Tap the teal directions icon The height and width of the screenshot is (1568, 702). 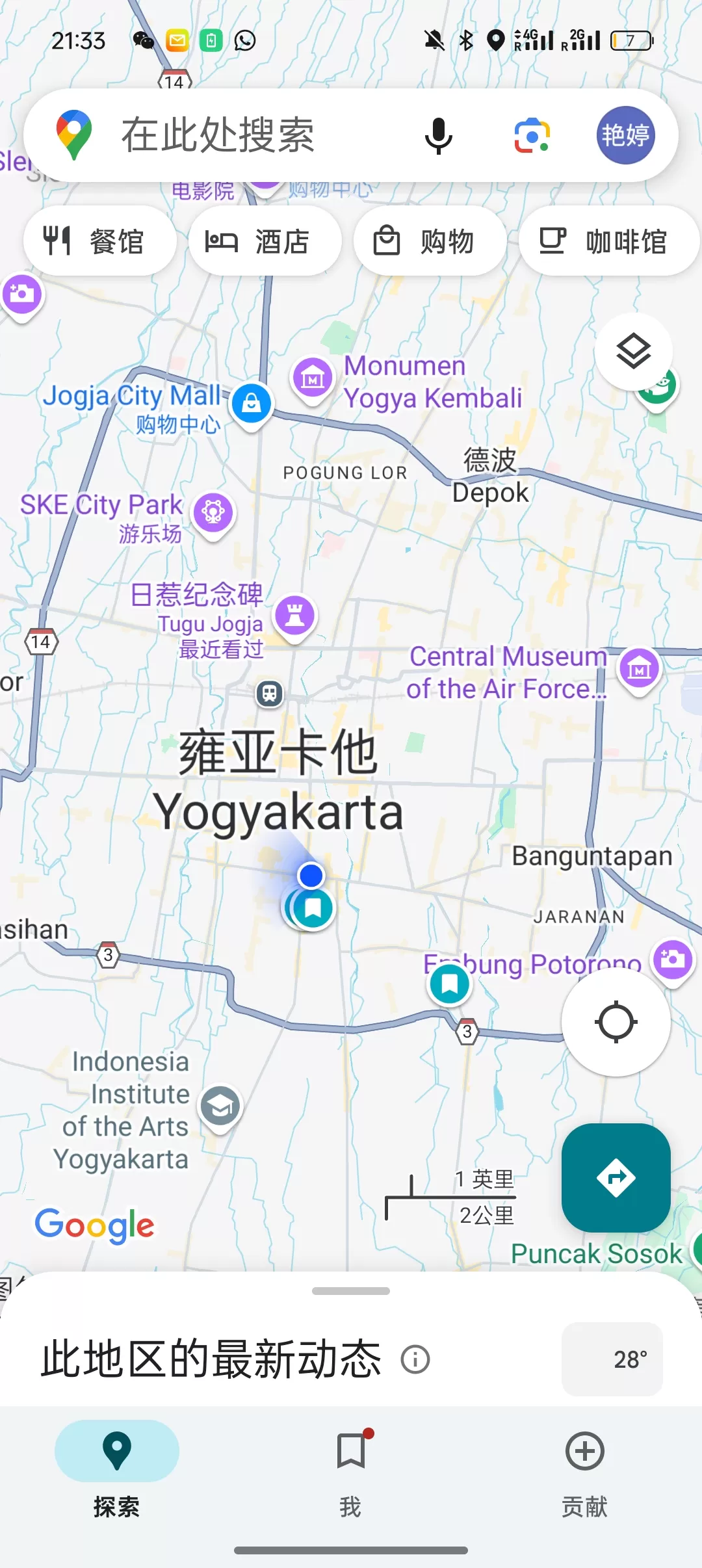click(615, 1179)
